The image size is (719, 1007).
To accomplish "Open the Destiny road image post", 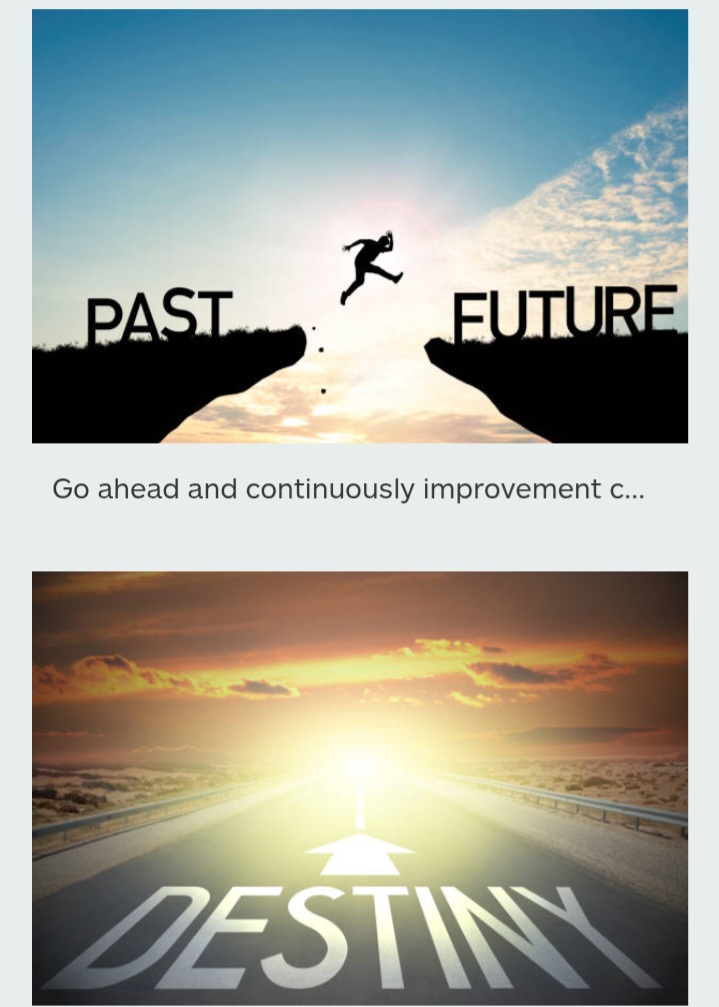I will 360,788.
